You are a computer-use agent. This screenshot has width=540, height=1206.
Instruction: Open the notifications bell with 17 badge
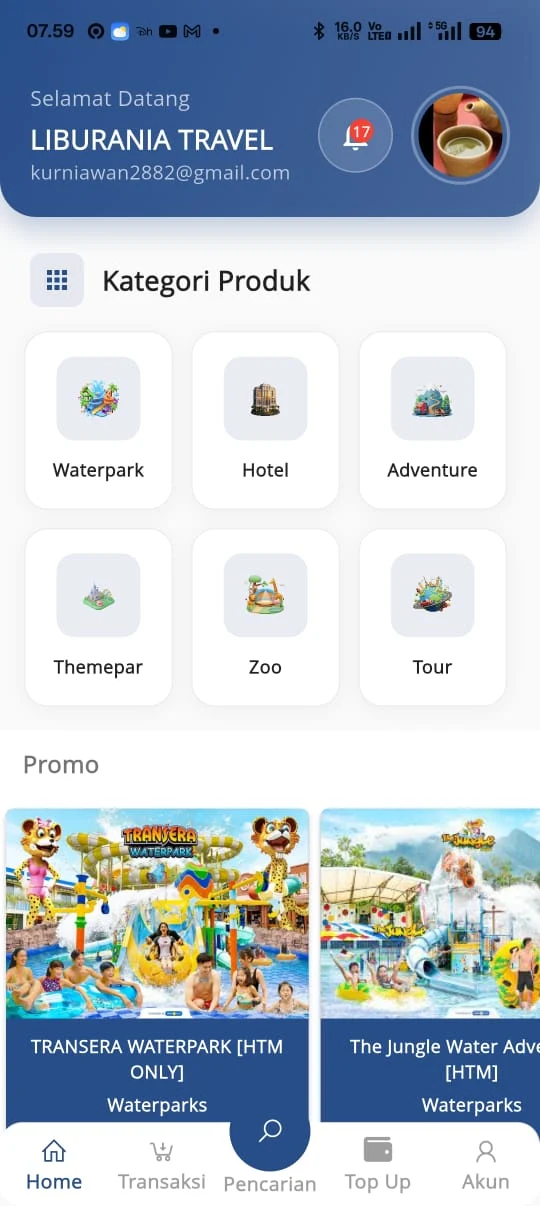(355, 135)
